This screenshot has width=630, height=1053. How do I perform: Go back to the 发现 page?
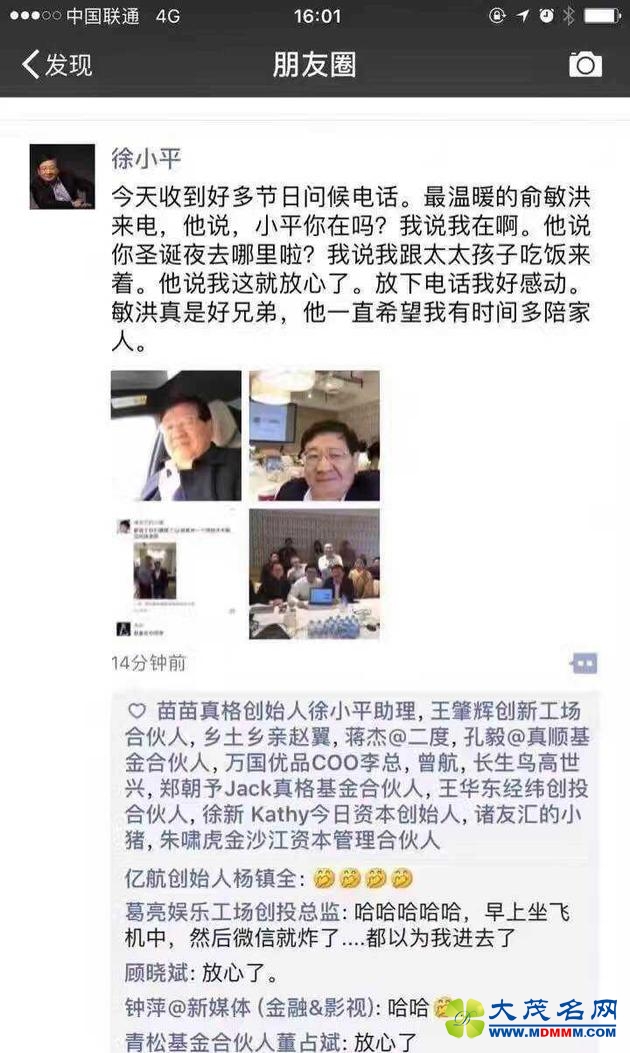(x=57, y=65)
